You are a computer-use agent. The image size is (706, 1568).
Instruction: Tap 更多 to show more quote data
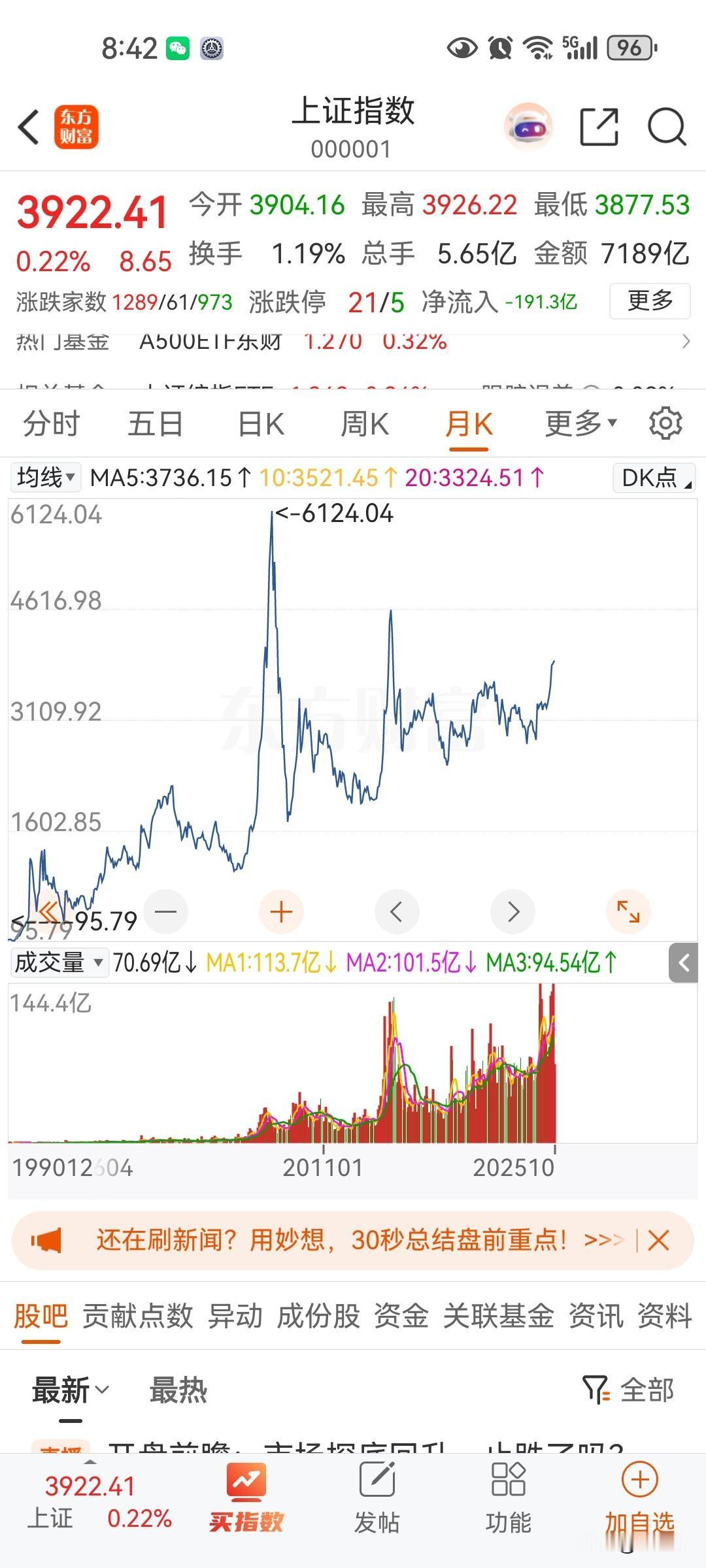[x=649, y=301]
